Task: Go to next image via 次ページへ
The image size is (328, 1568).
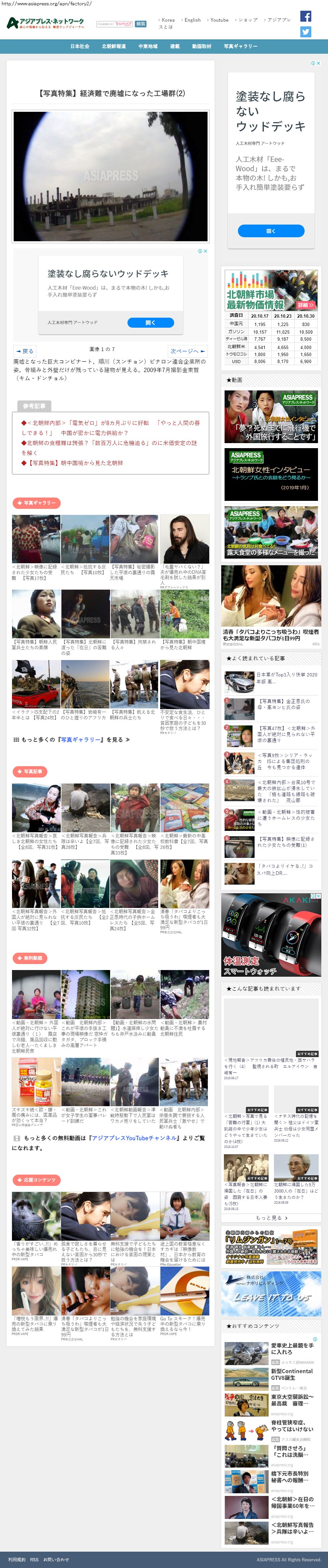Action: pos(187,351)
